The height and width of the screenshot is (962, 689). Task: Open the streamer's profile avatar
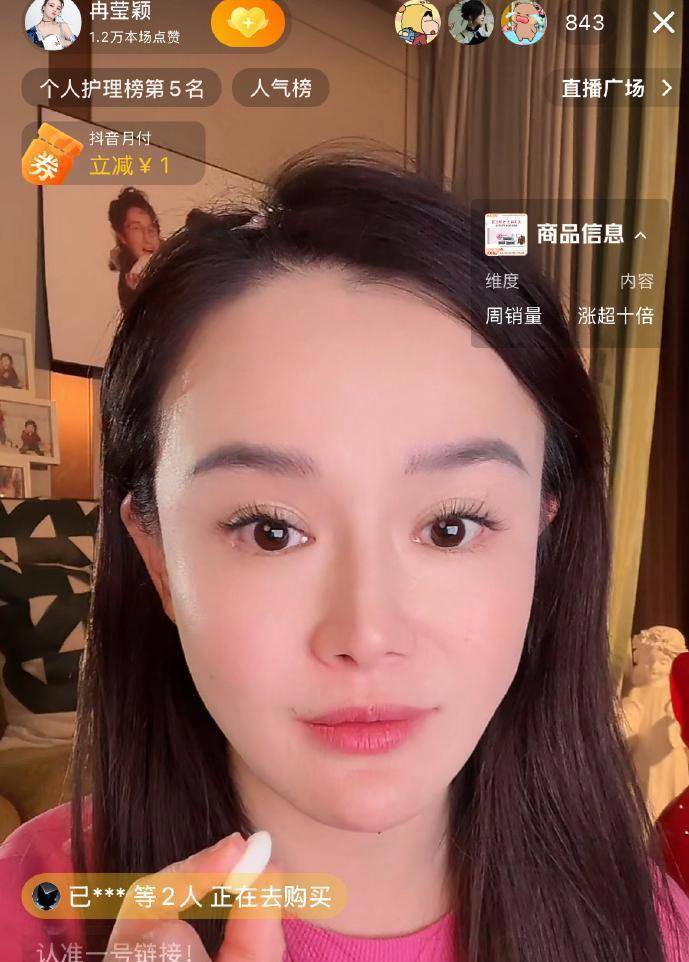pos(52,24)
